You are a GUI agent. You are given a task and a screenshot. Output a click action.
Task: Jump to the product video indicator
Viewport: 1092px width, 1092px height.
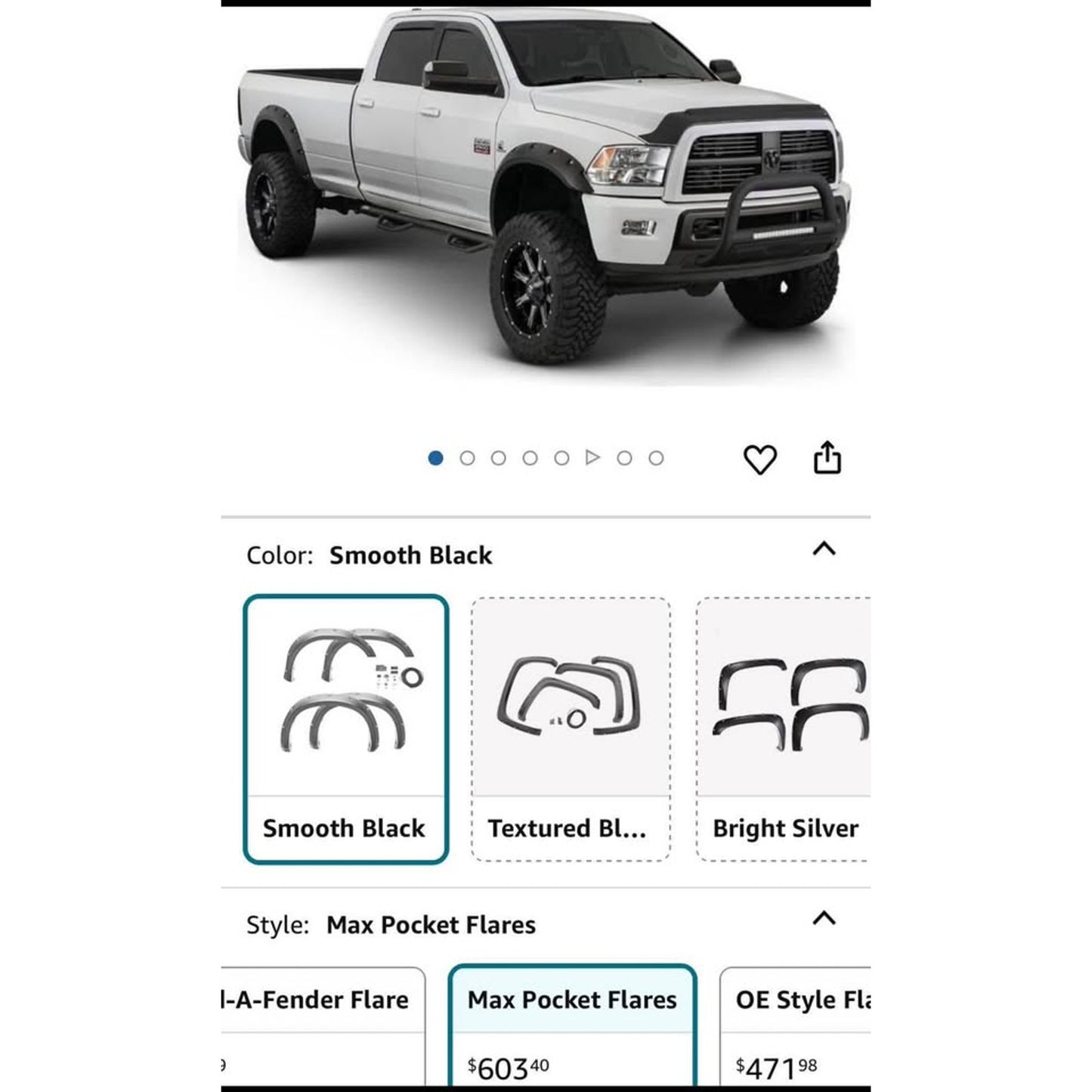click(592, 458)
